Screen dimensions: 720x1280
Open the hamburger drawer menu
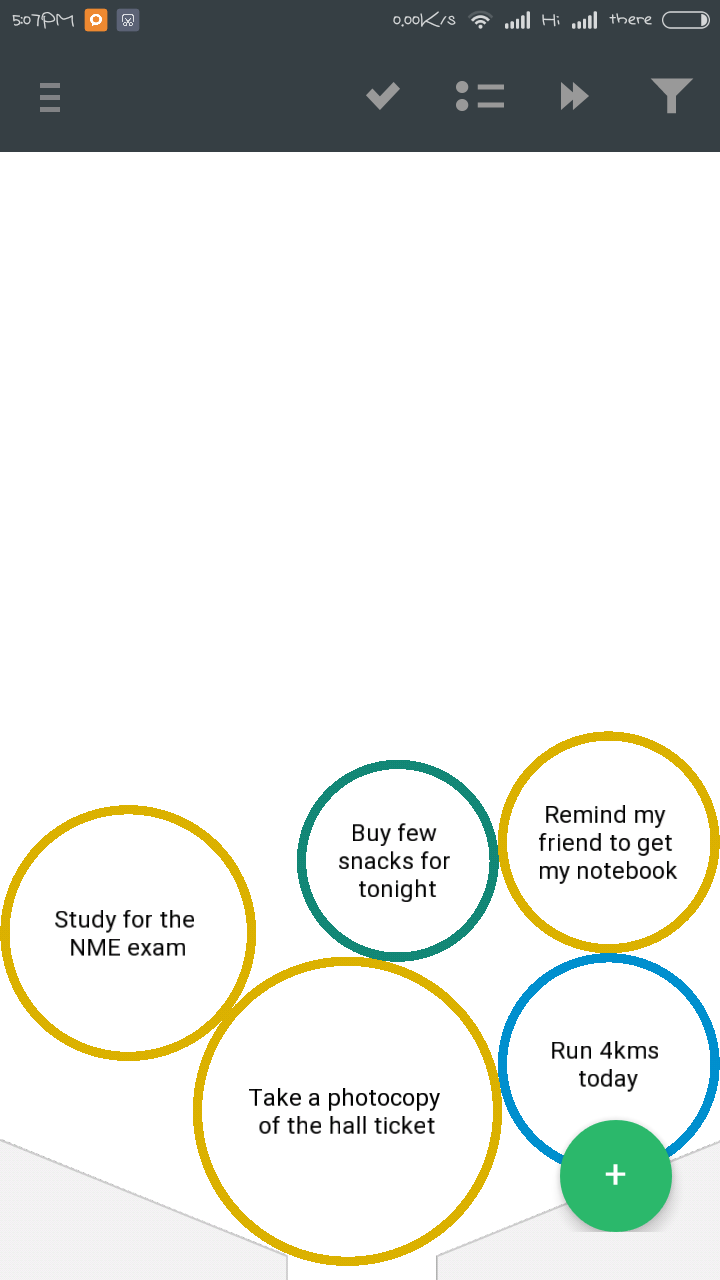(x=50, y=97)
